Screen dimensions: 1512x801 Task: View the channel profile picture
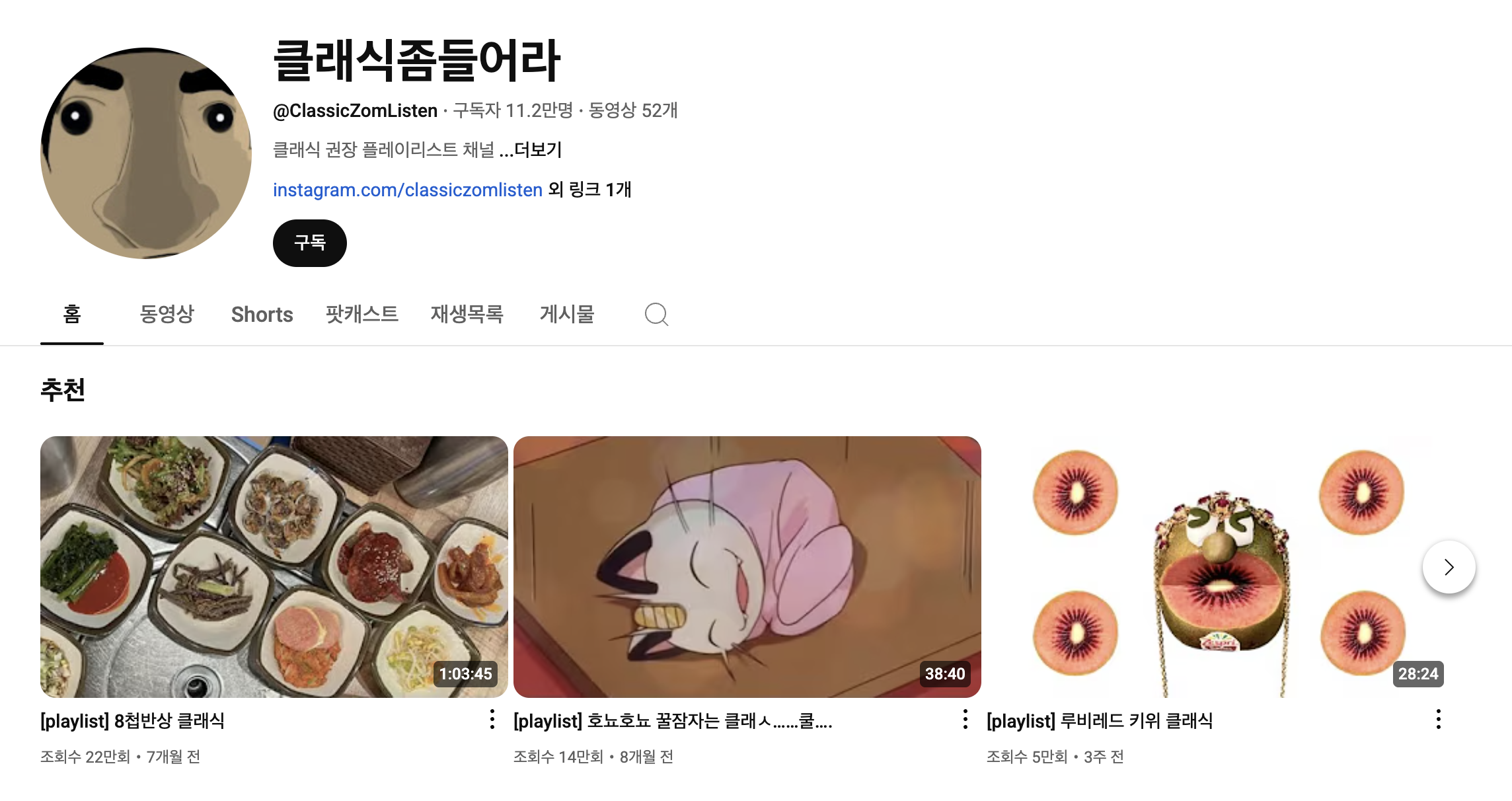[x=146, y=153]
